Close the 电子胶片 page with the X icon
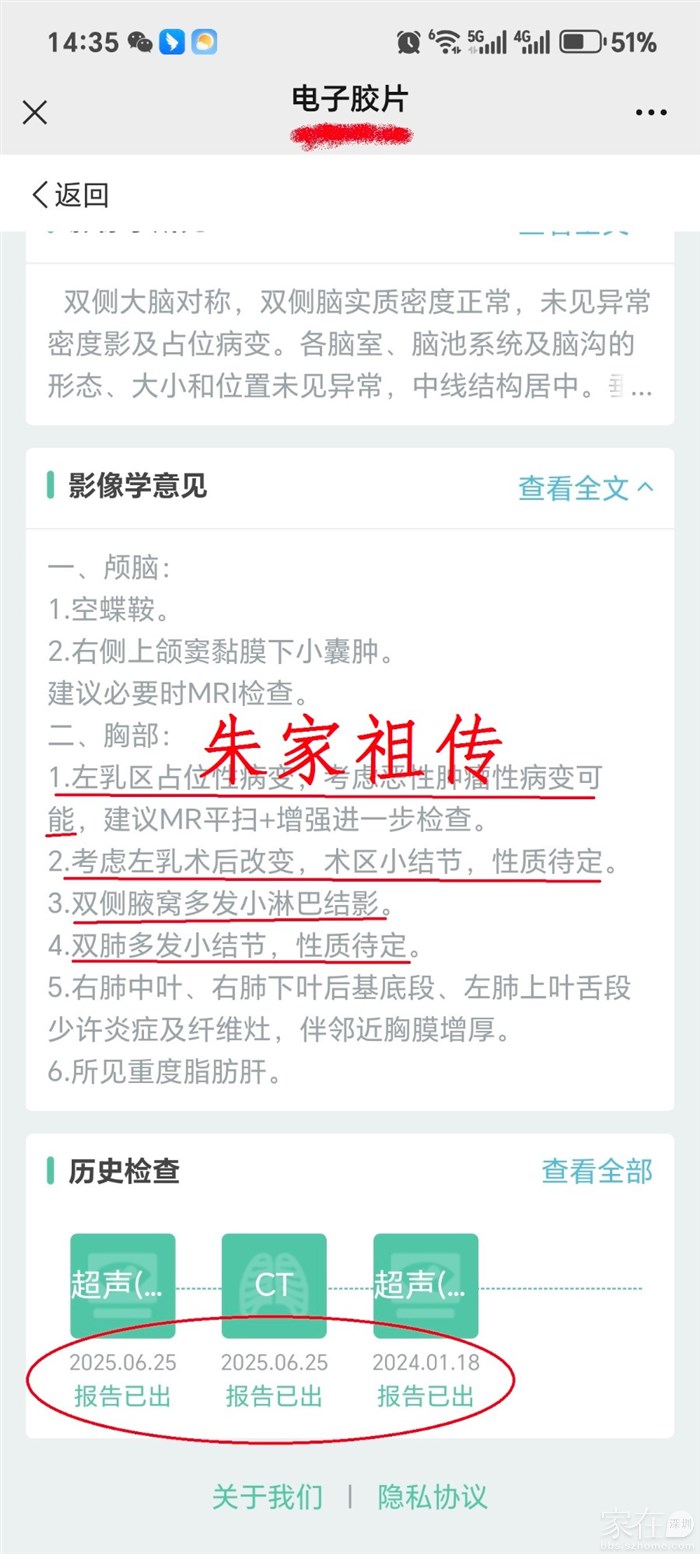700x1554 pixels. (x=35, y=112)
